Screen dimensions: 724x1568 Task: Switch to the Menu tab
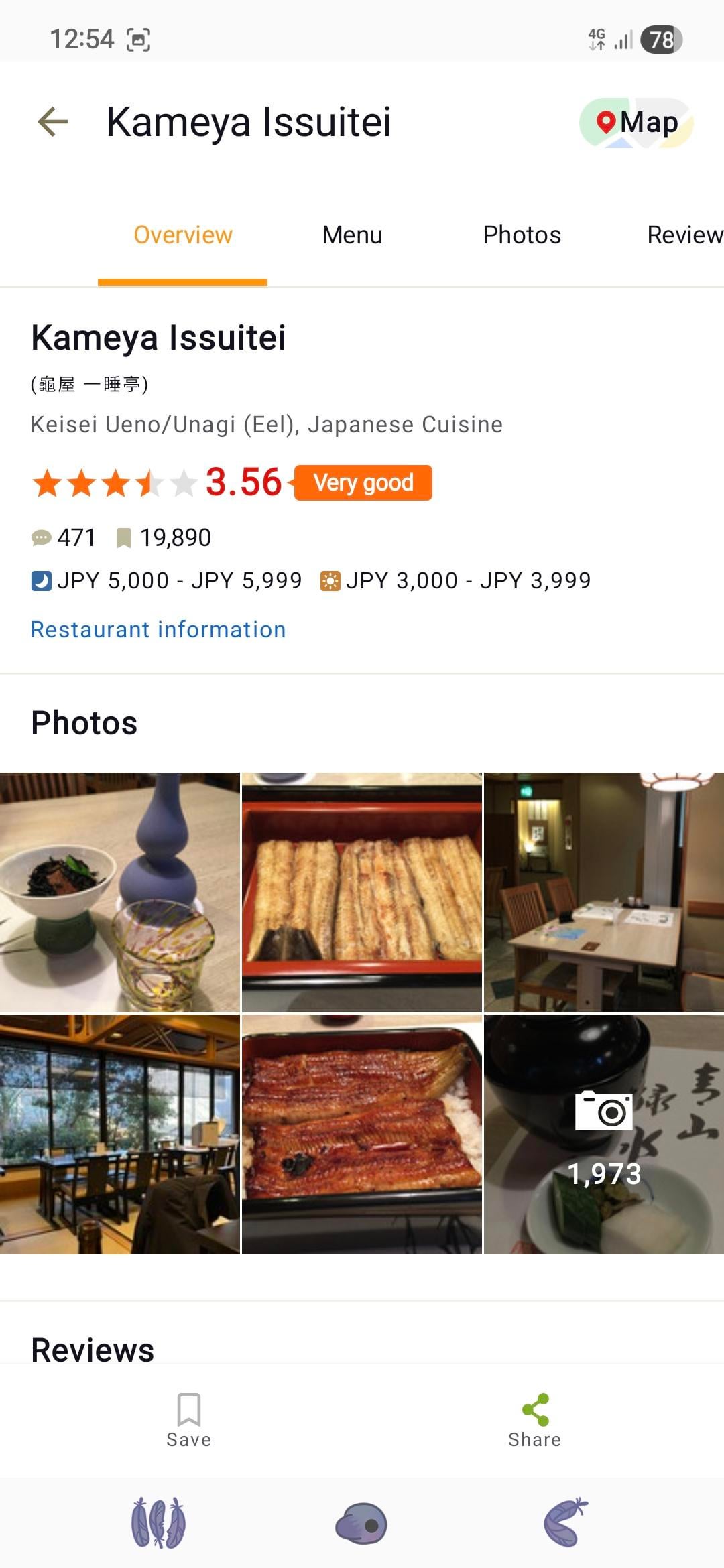352,235
